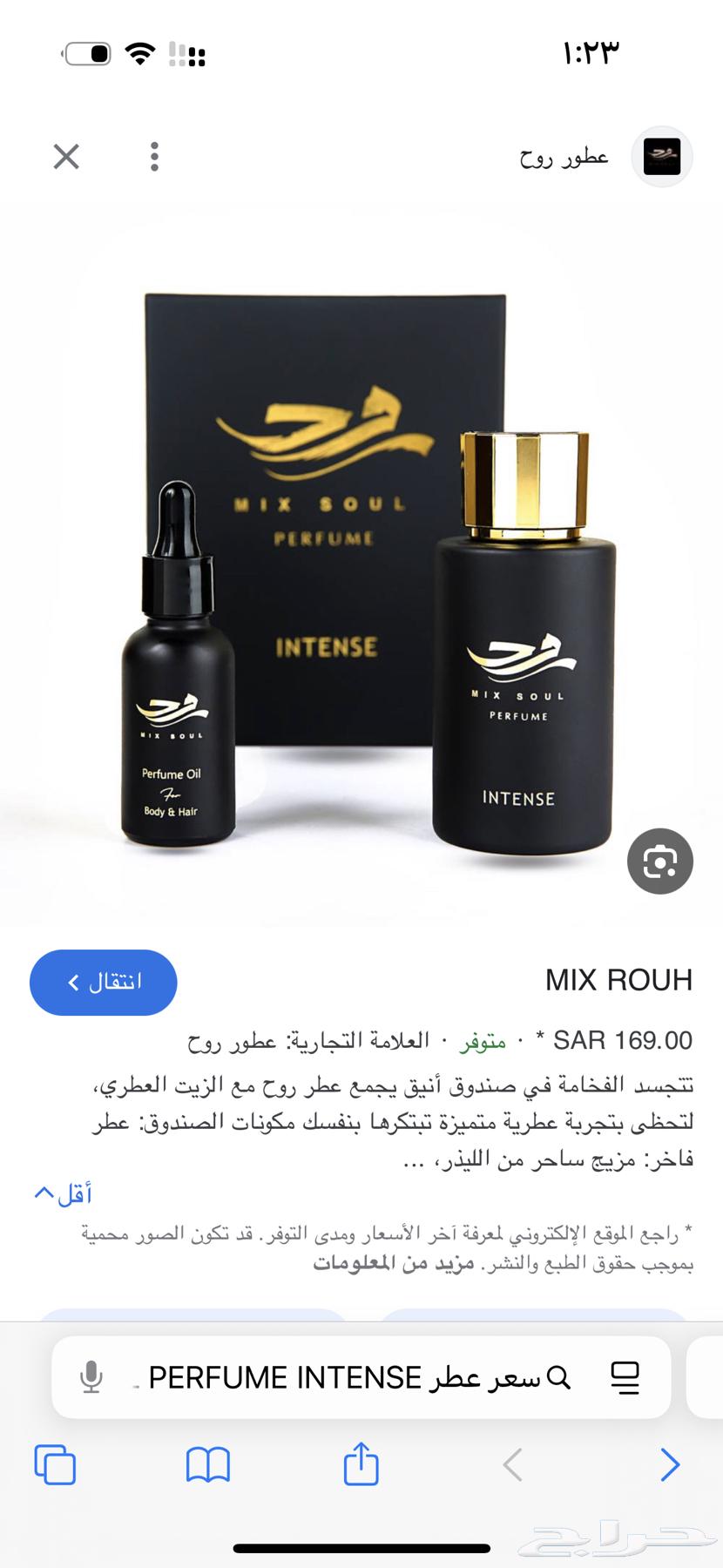Open the page reader options icon
The width and height of the screenshot is (723, 1568).
tap(625, 1377)
